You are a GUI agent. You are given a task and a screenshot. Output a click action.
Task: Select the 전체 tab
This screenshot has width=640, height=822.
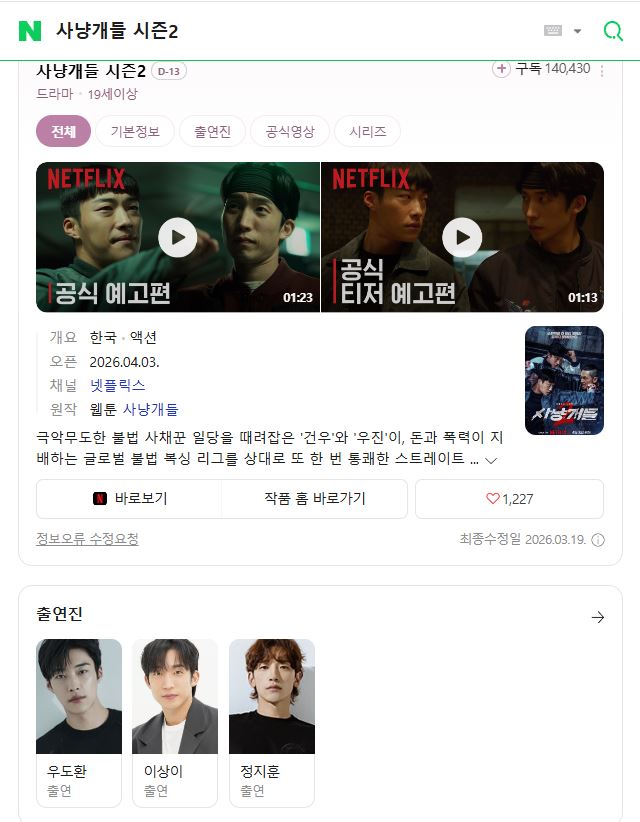coord(63,131)
